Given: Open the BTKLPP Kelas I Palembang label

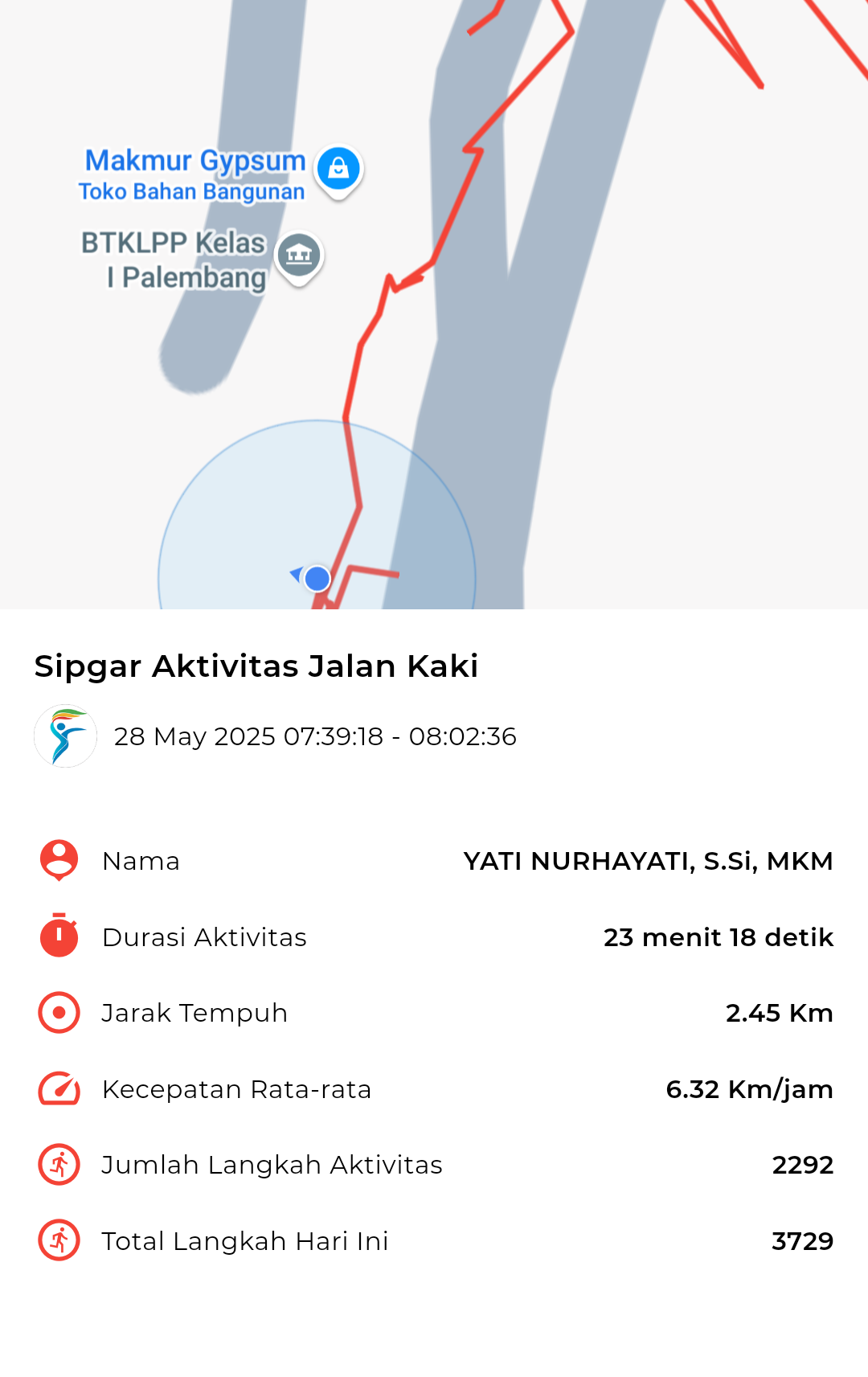Looking at the screenshot, I should [173, 259].
